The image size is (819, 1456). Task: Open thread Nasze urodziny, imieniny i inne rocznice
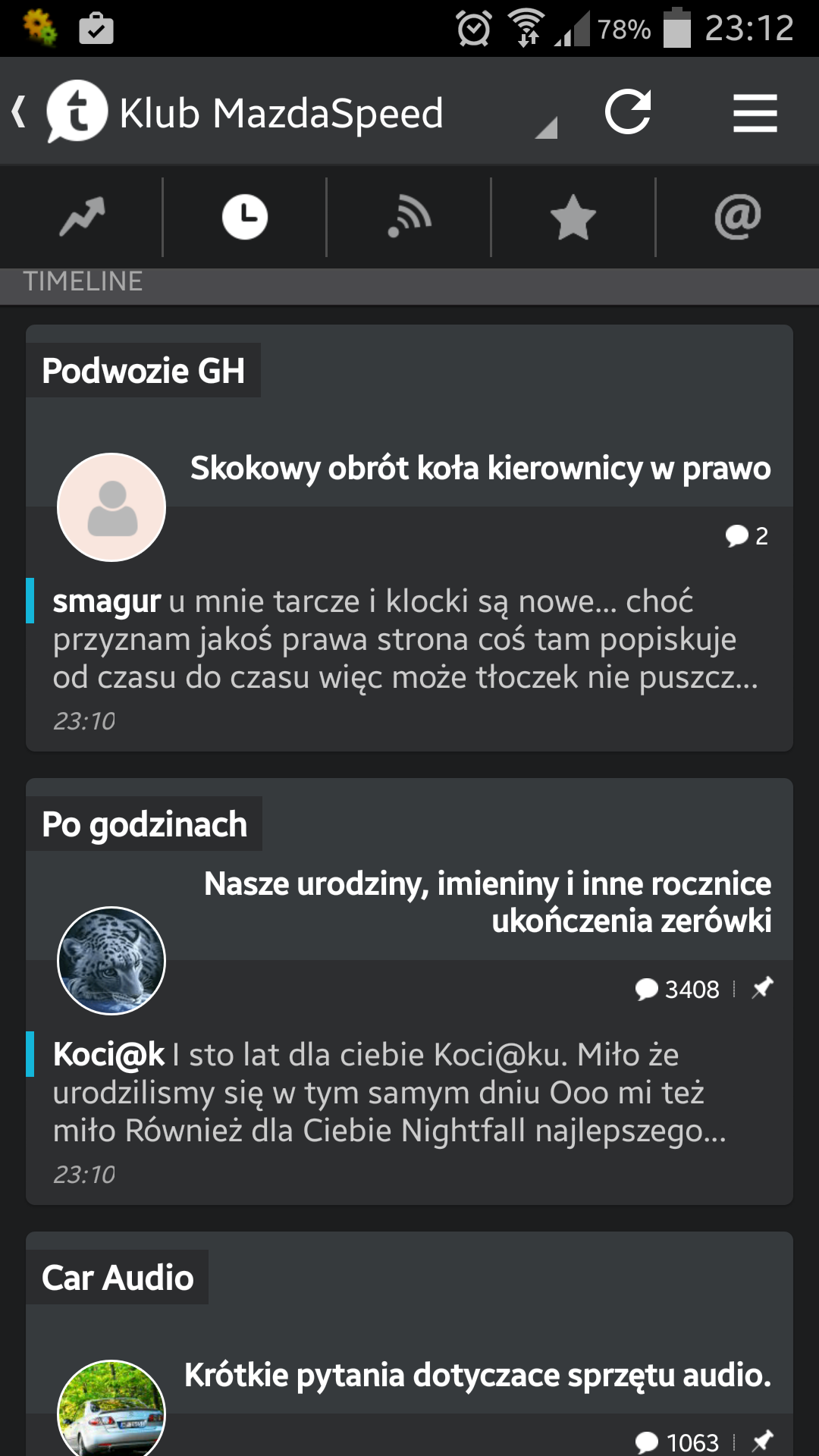click(x=487, y=902)
